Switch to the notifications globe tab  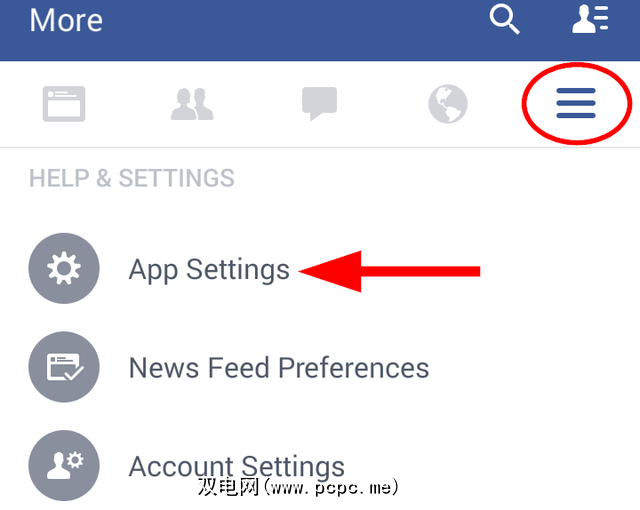click(448, 104)
